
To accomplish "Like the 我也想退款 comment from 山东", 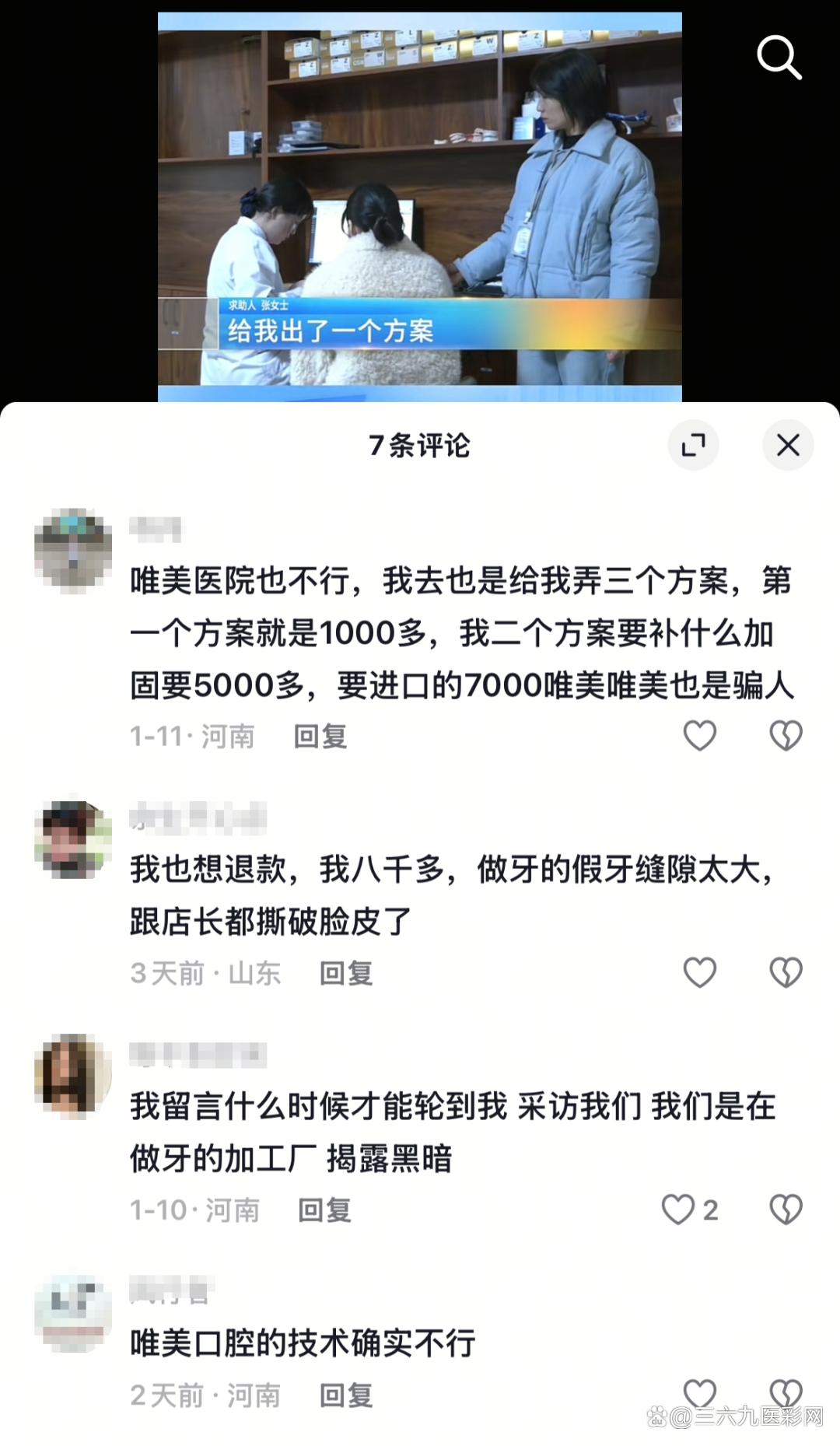I will (x=699, y=972).
